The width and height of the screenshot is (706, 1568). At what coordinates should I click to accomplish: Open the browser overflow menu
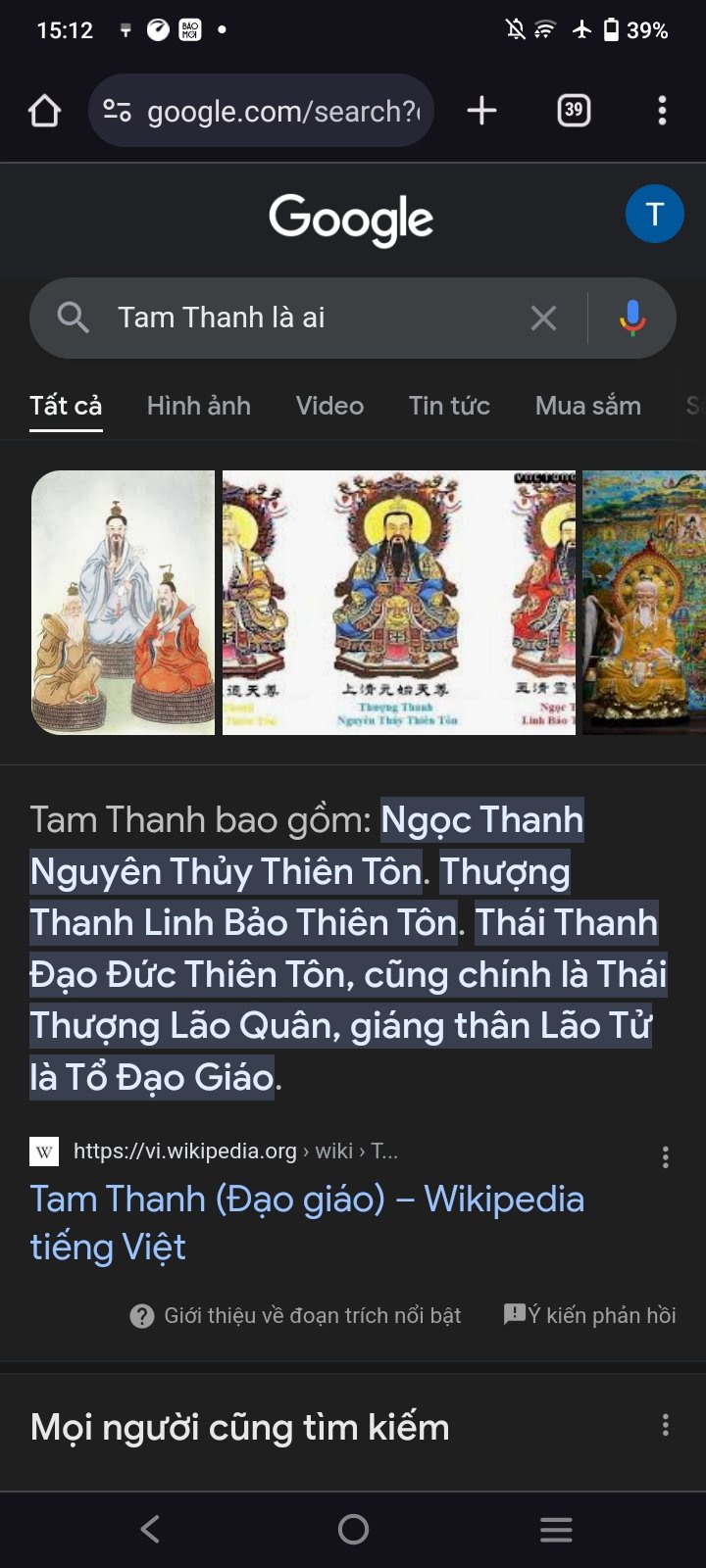point(662,111)
